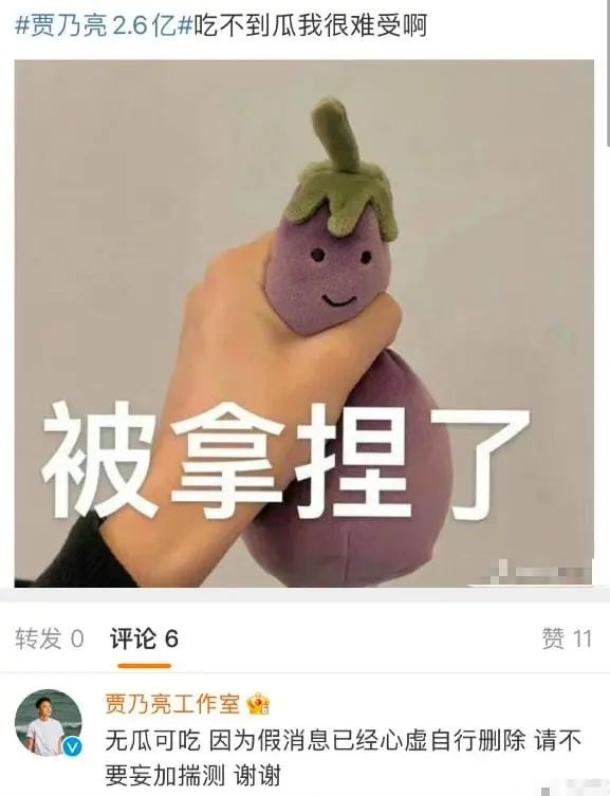Tap the 贾乃亮工作室 username
610x796 pixels.
(x=172, y=704)
